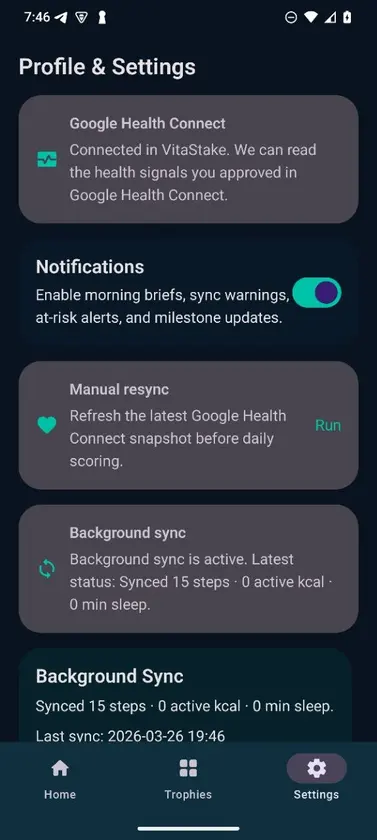Screen dimensions: 377x840
Task: Switch to the Home tab
Action: [x=60, y=777]
